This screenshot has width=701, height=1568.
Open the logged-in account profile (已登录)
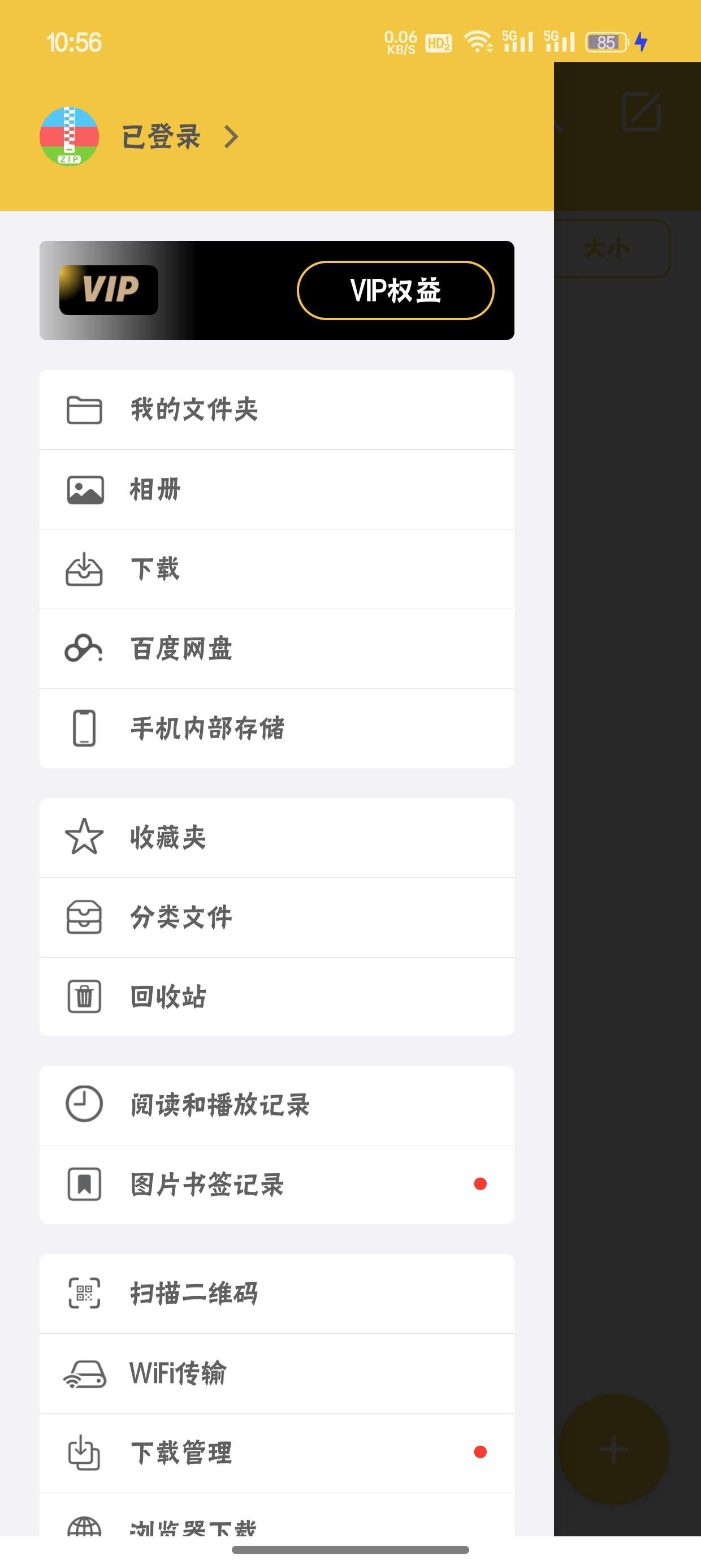[x=161, y=137]
